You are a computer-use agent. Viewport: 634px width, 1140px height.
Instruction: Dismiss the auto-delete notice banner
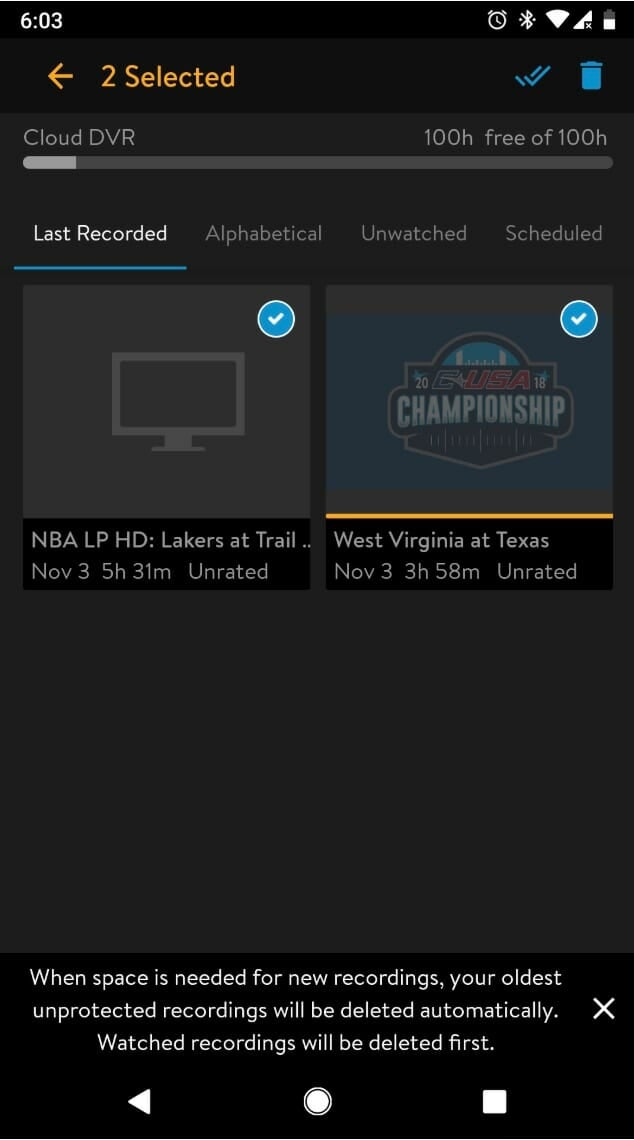603,1008
